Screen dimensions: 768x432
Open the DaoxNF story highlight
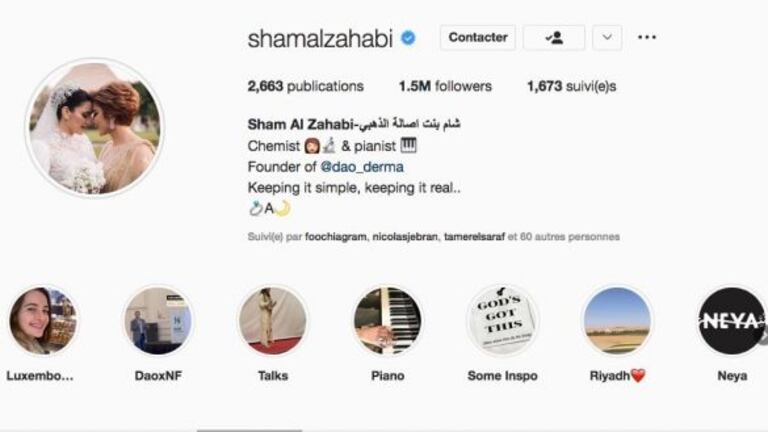pyautogui.click(x=158, y=321)
